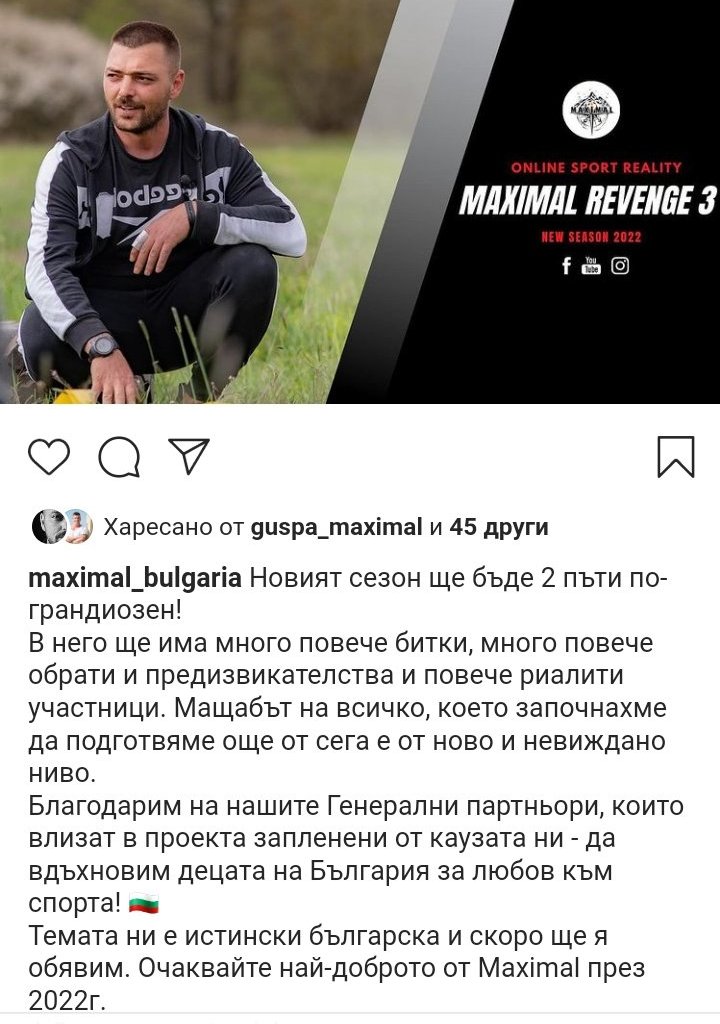Share the post via paper plane icon
The height and width of the screenshot is (1024, 720).
(x=189, y=455)
